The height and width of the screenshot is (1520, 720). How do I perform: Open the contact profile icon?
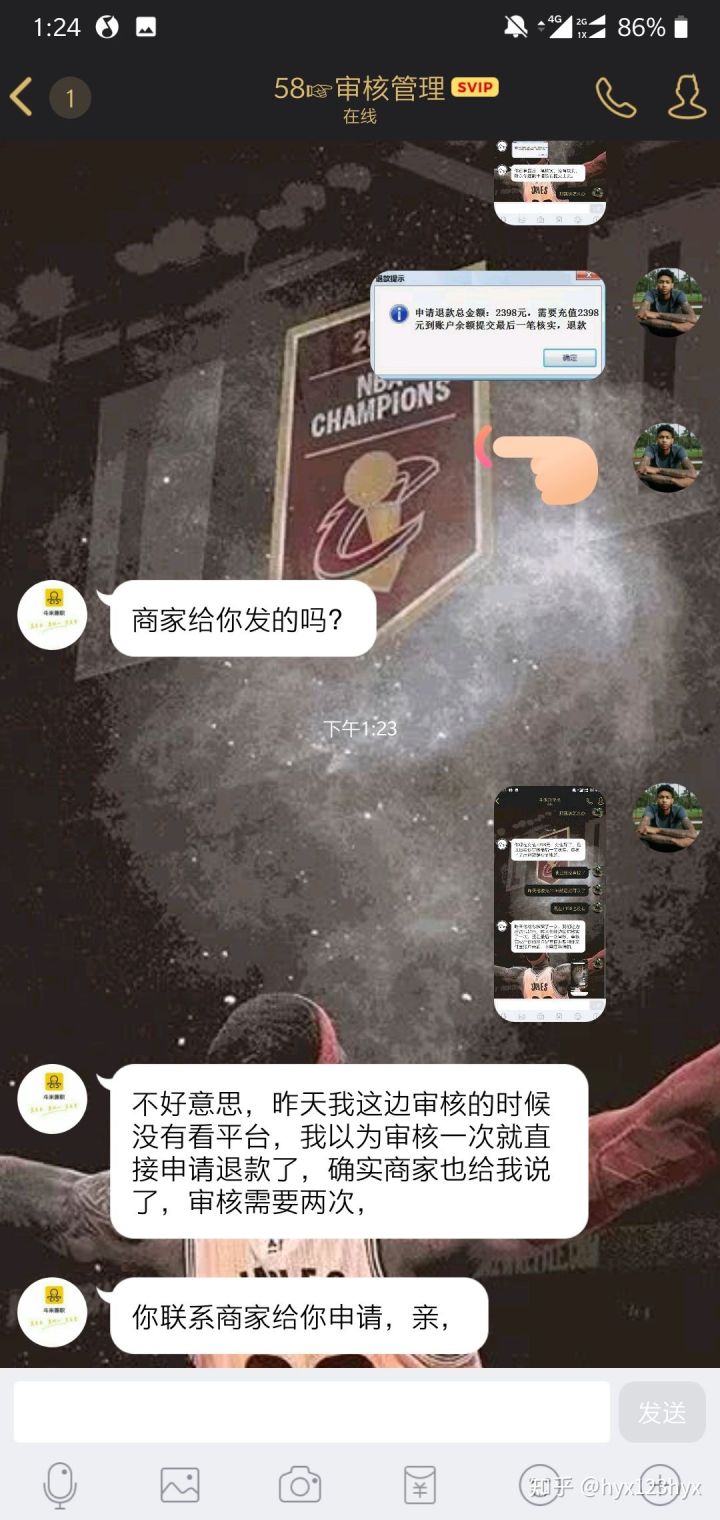(x=687, y=97)
